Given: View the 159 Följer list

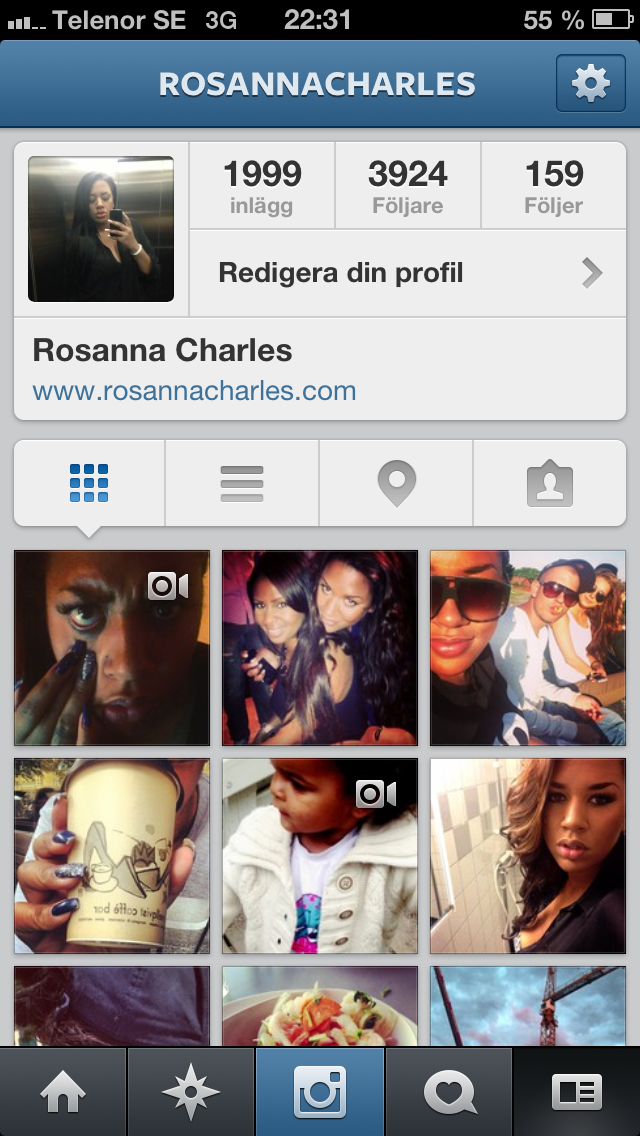Looking at the screenshot, I should point(553,185).
